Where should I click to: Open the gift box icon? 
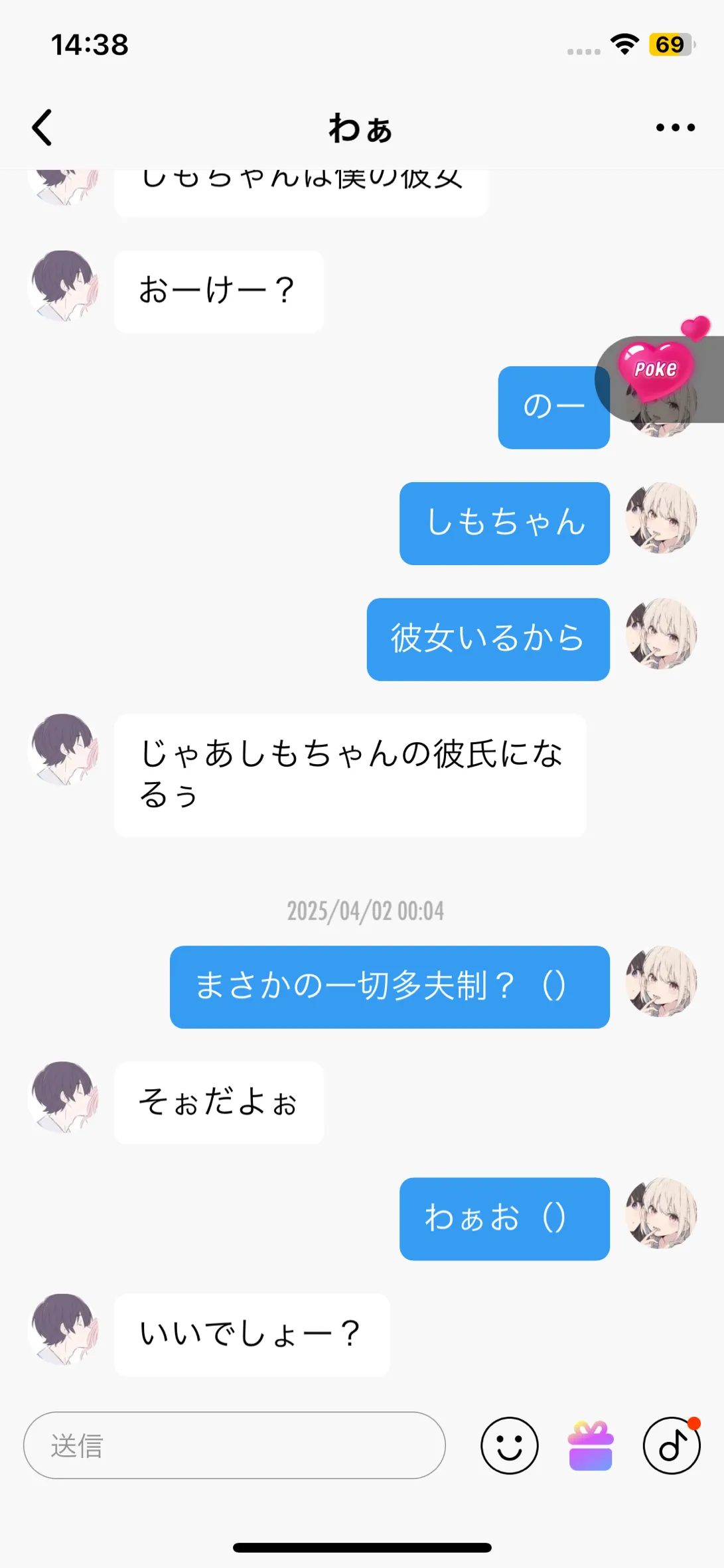[x=590, y=1445]
